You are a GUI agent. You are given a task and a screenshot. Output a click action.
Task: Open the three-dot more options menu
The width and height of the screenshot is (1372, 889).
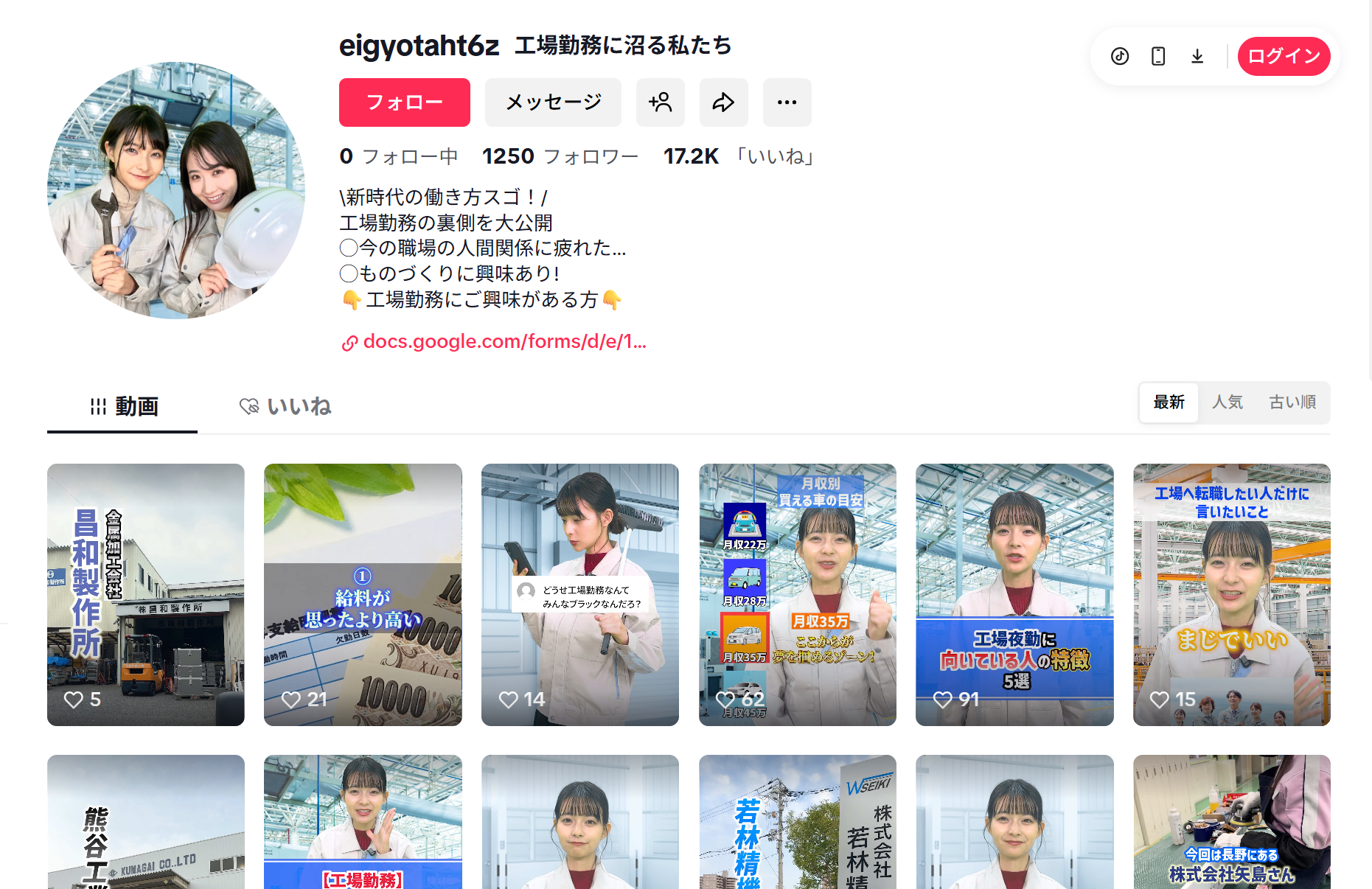787,102
